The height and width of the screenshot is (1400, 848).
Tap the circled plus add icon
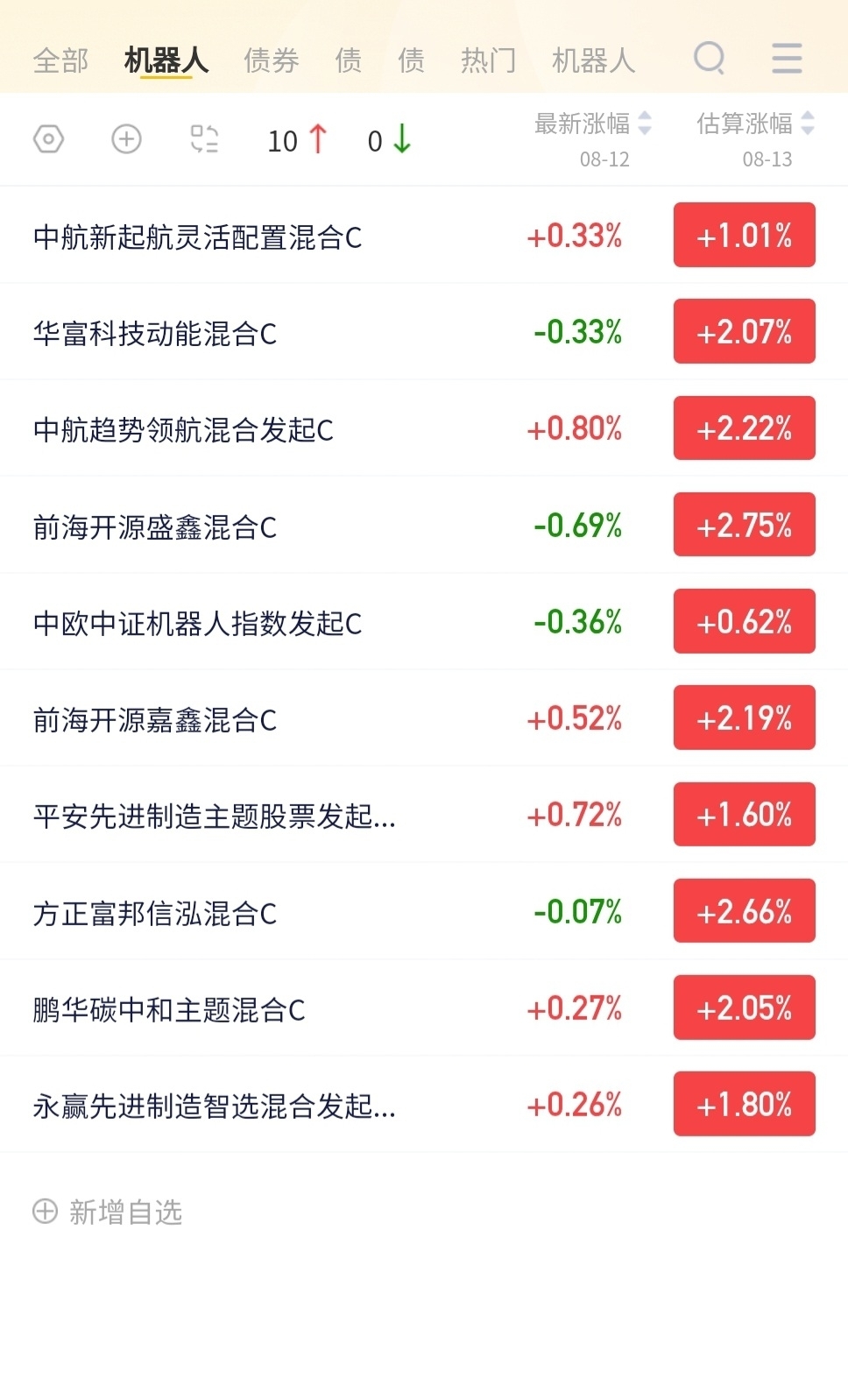126,139
